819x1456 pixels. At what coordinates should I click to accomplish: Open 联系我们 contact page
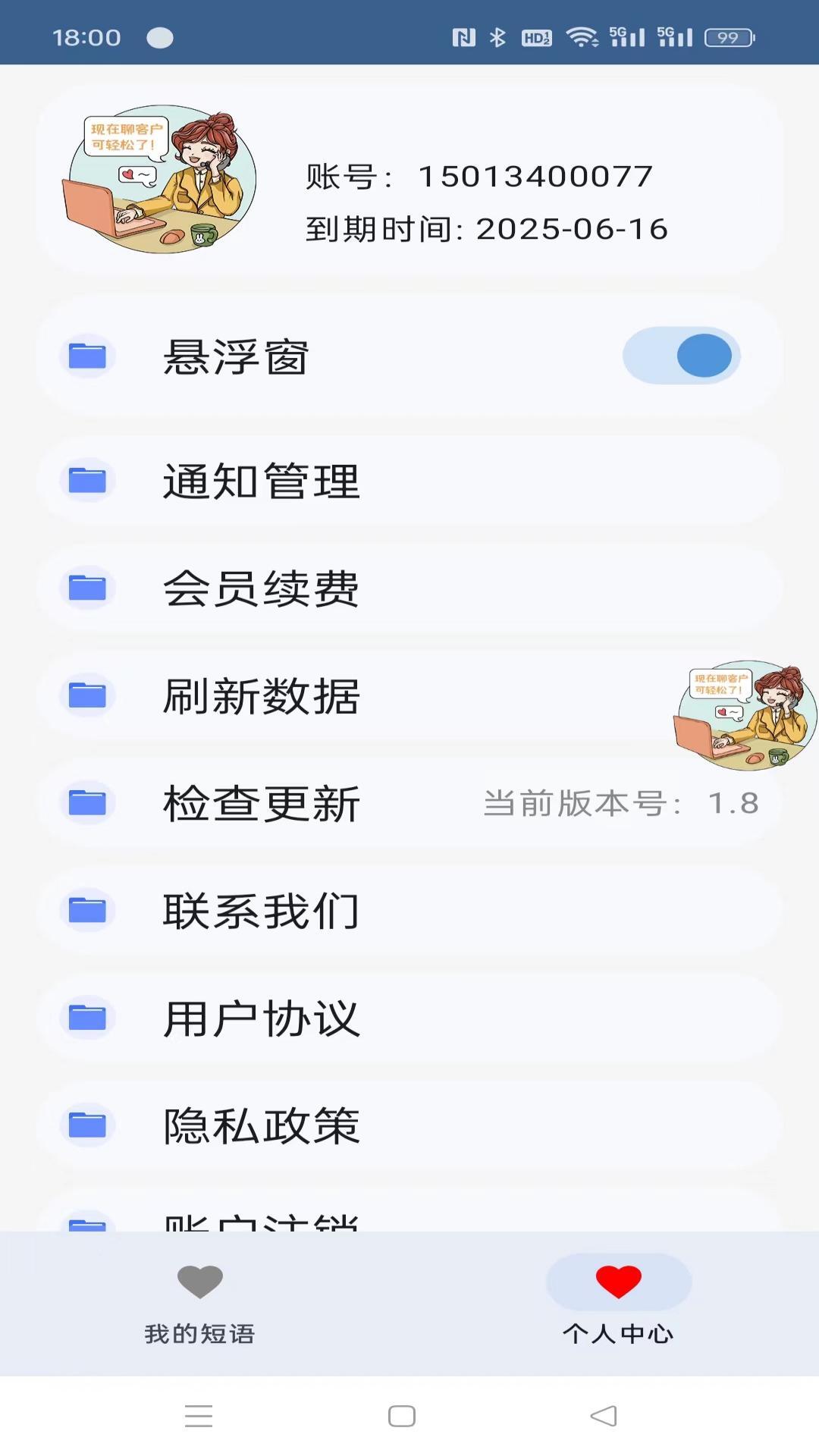[409, 911]
